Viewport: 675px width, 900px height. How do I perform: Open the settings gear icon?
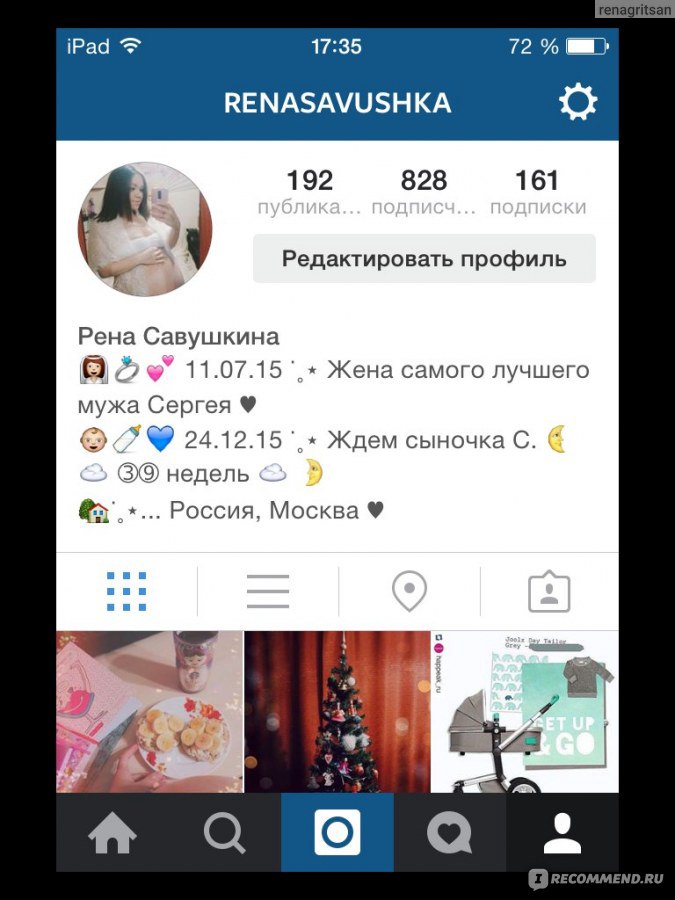(577, 103)
